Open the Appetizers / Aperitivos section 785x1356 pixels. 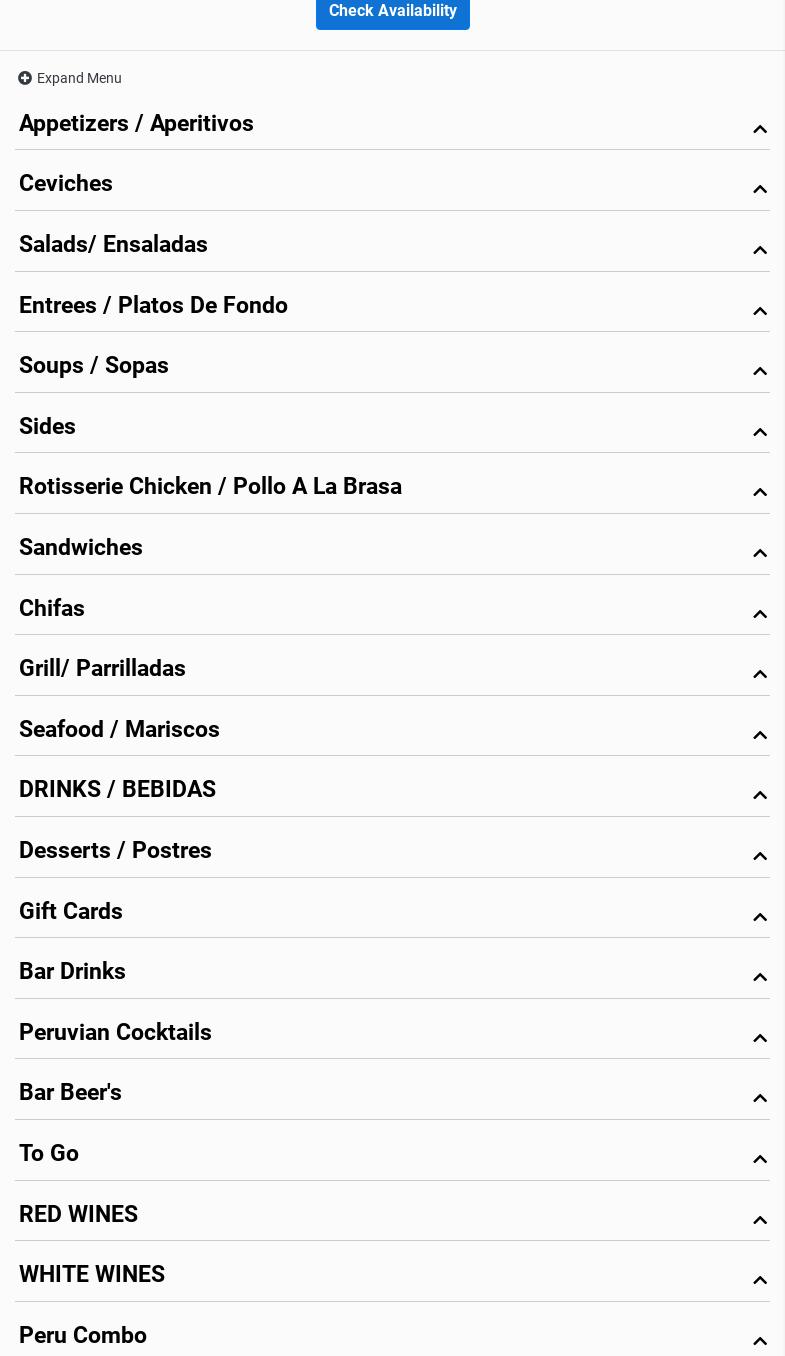click(x=136, y=124)
